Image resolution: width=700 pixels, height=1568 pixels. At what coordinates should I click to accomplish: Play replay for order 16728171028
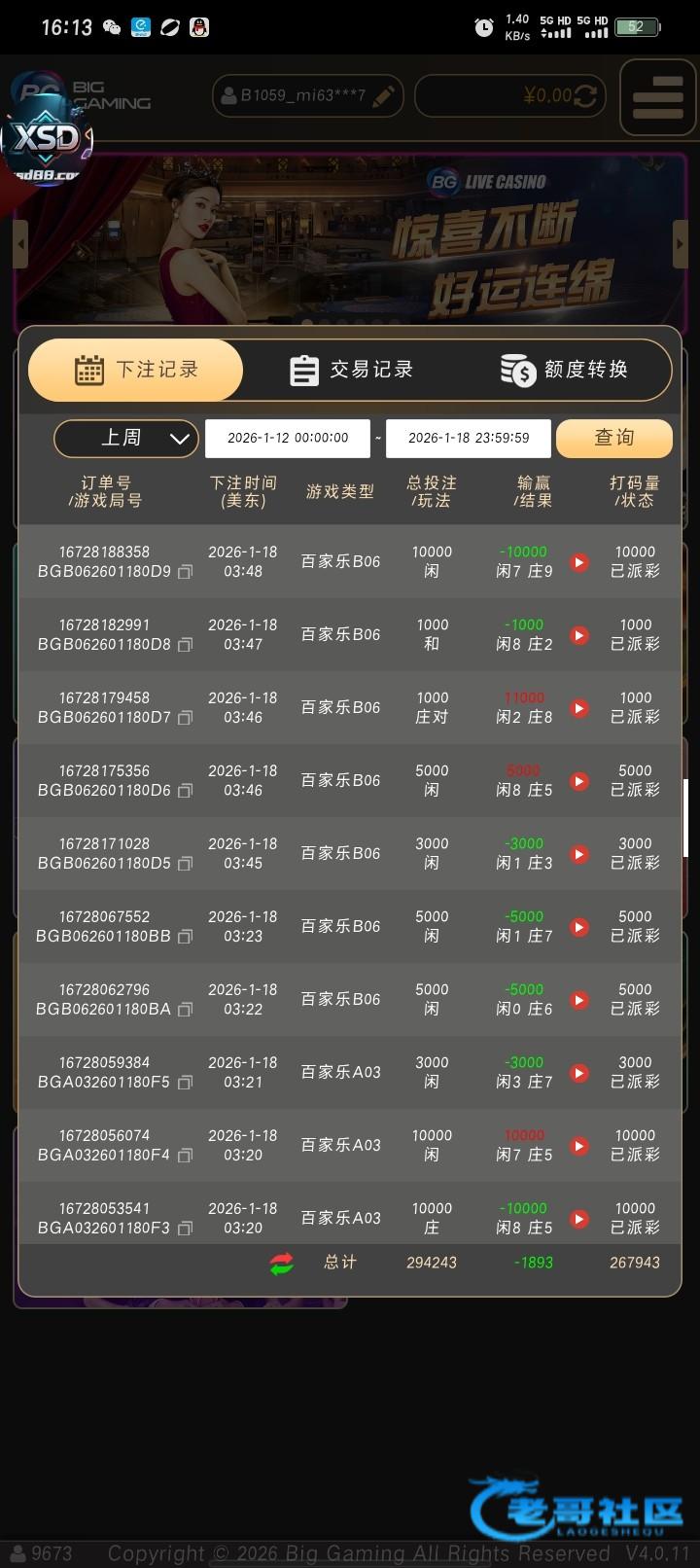579,854
